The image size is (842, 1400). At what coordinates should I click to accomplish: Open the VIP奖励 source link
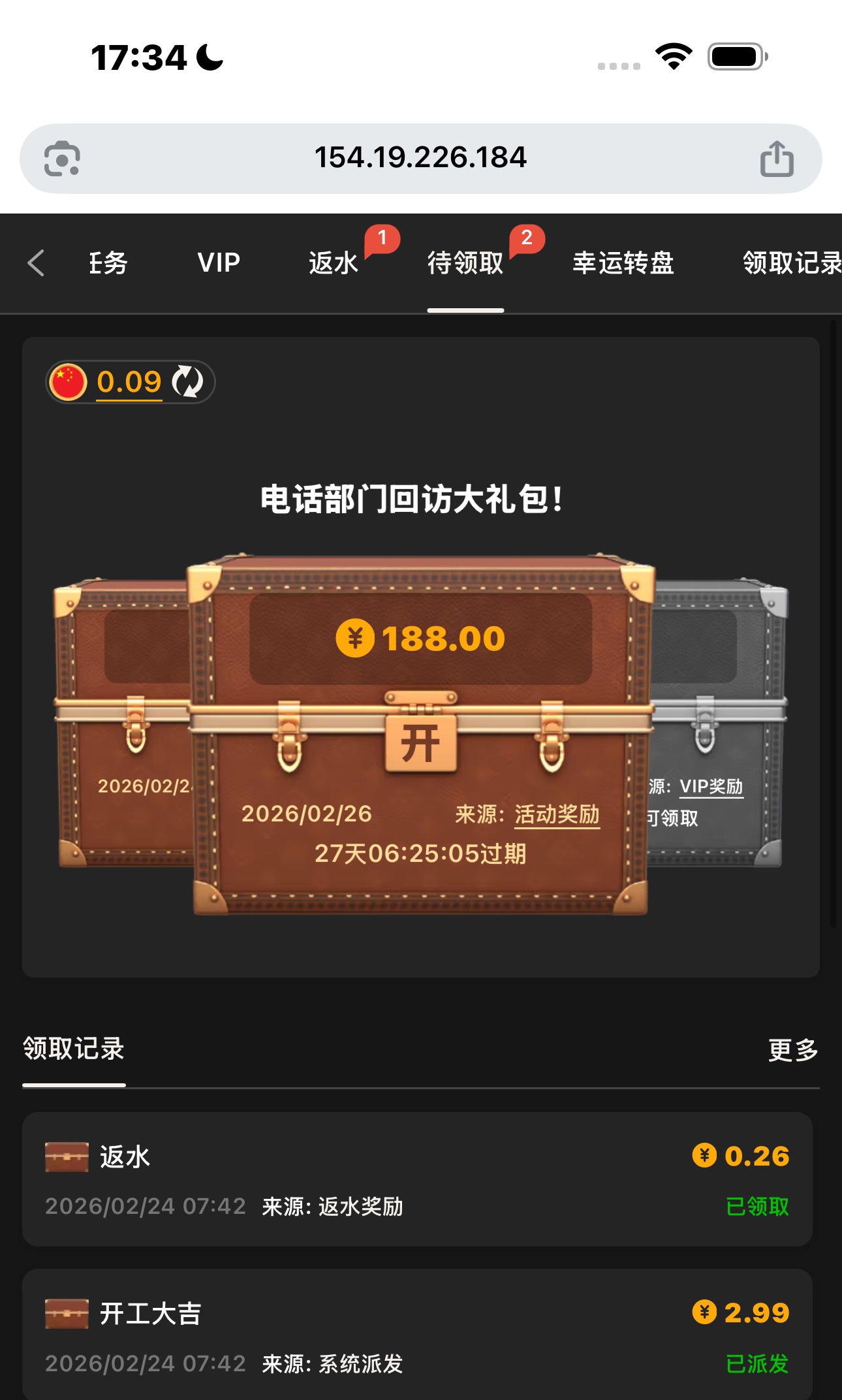[x=711, y=786]
